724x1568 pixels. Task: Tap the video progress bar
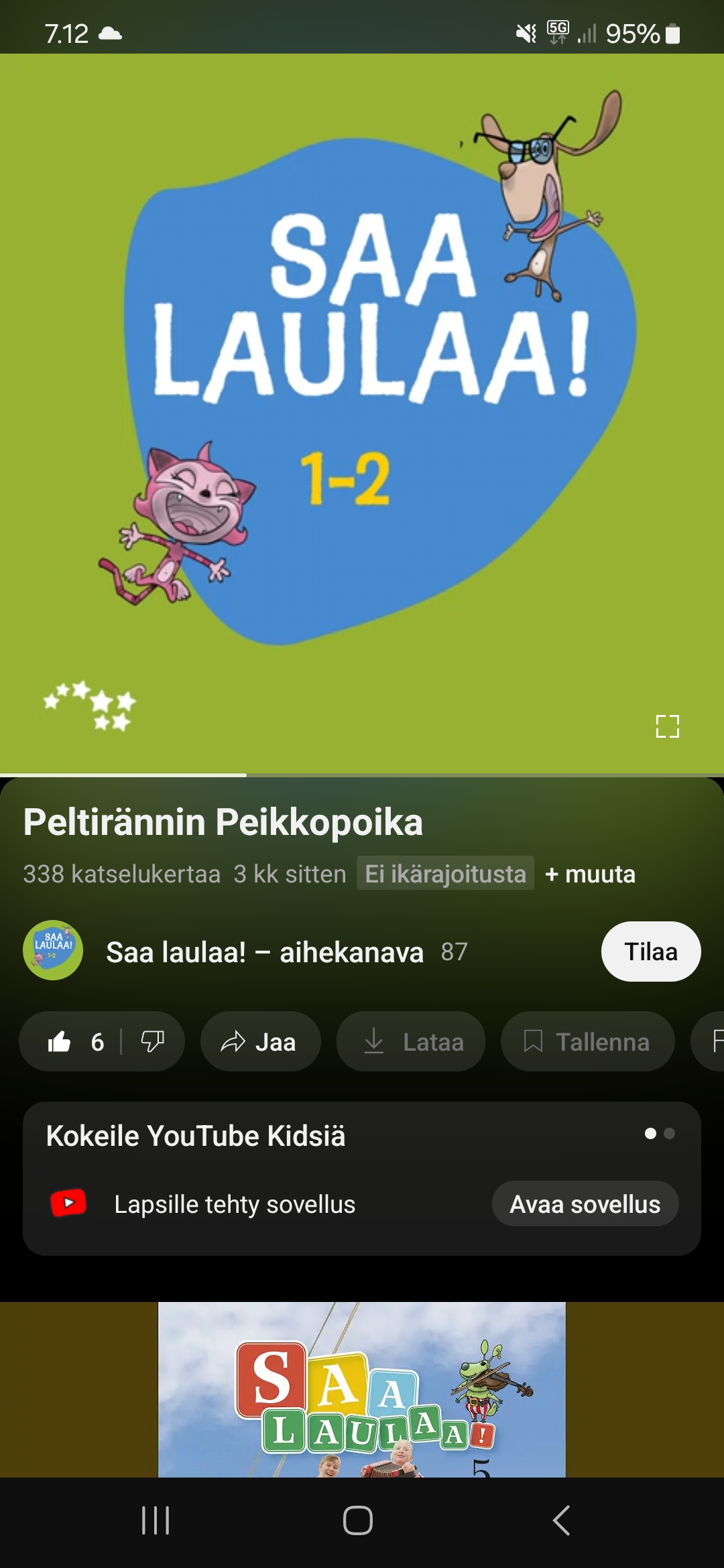[x=362, y=775]
